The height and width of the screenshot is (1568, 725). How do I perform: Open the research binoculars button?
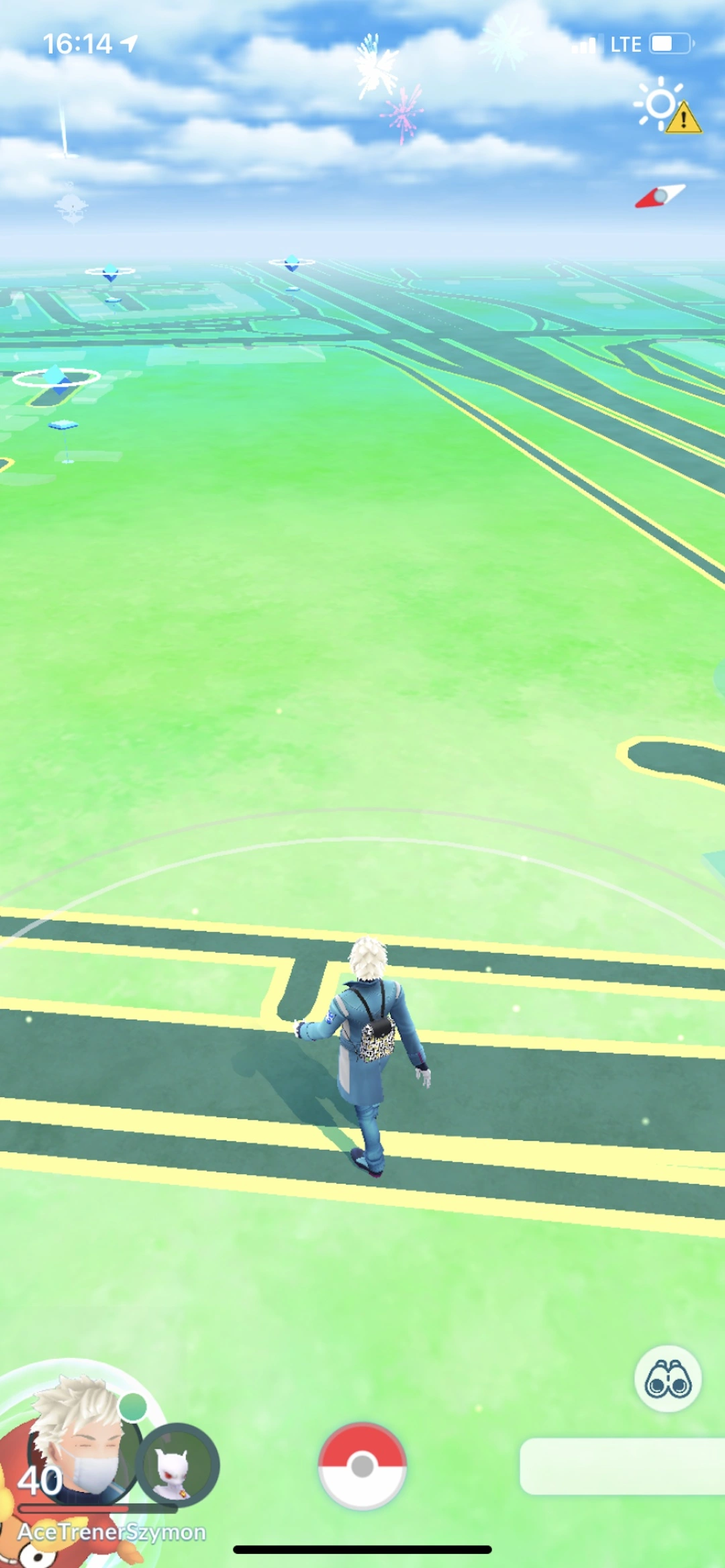[667, 1379]
